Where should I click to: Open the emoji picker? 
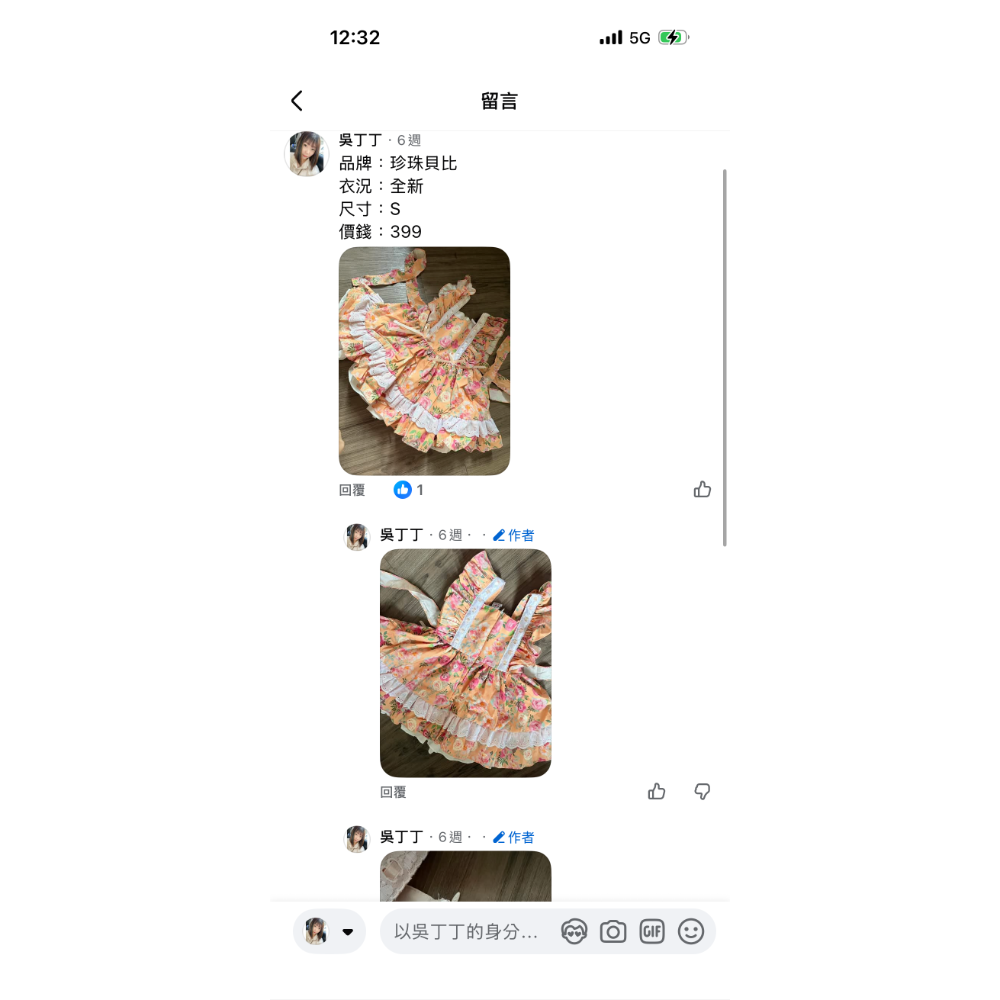coord(691,932)
